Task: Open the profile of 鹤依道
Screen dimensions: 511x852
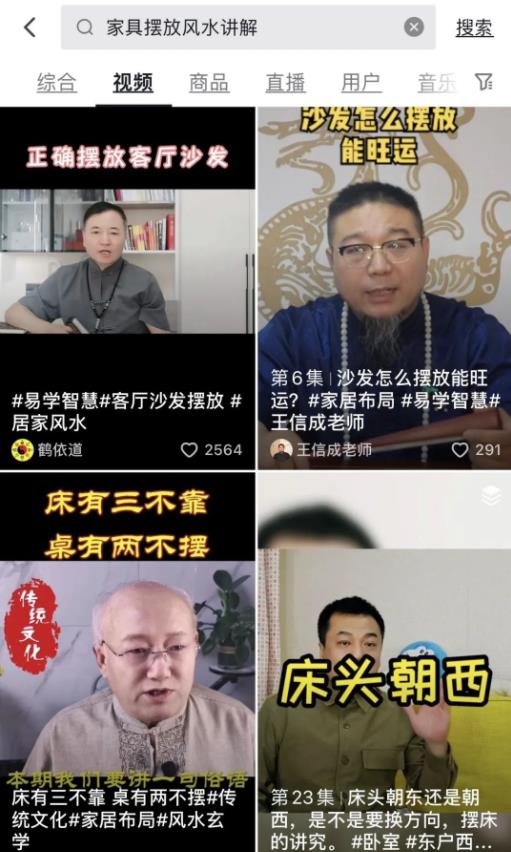Action: pyautogui.click(x=47, y=450)
